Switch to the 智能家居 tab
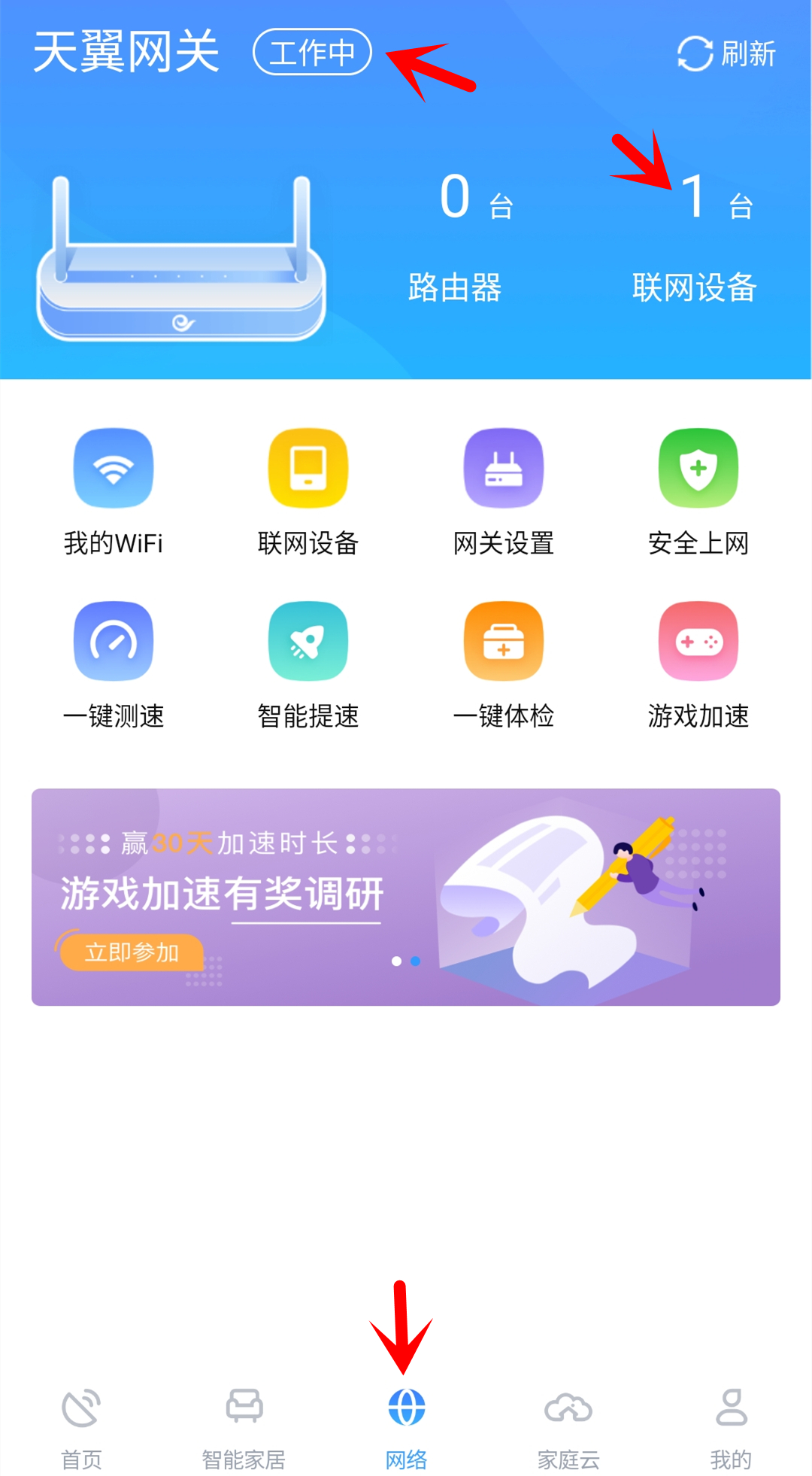 click(x=244, y=1426)
